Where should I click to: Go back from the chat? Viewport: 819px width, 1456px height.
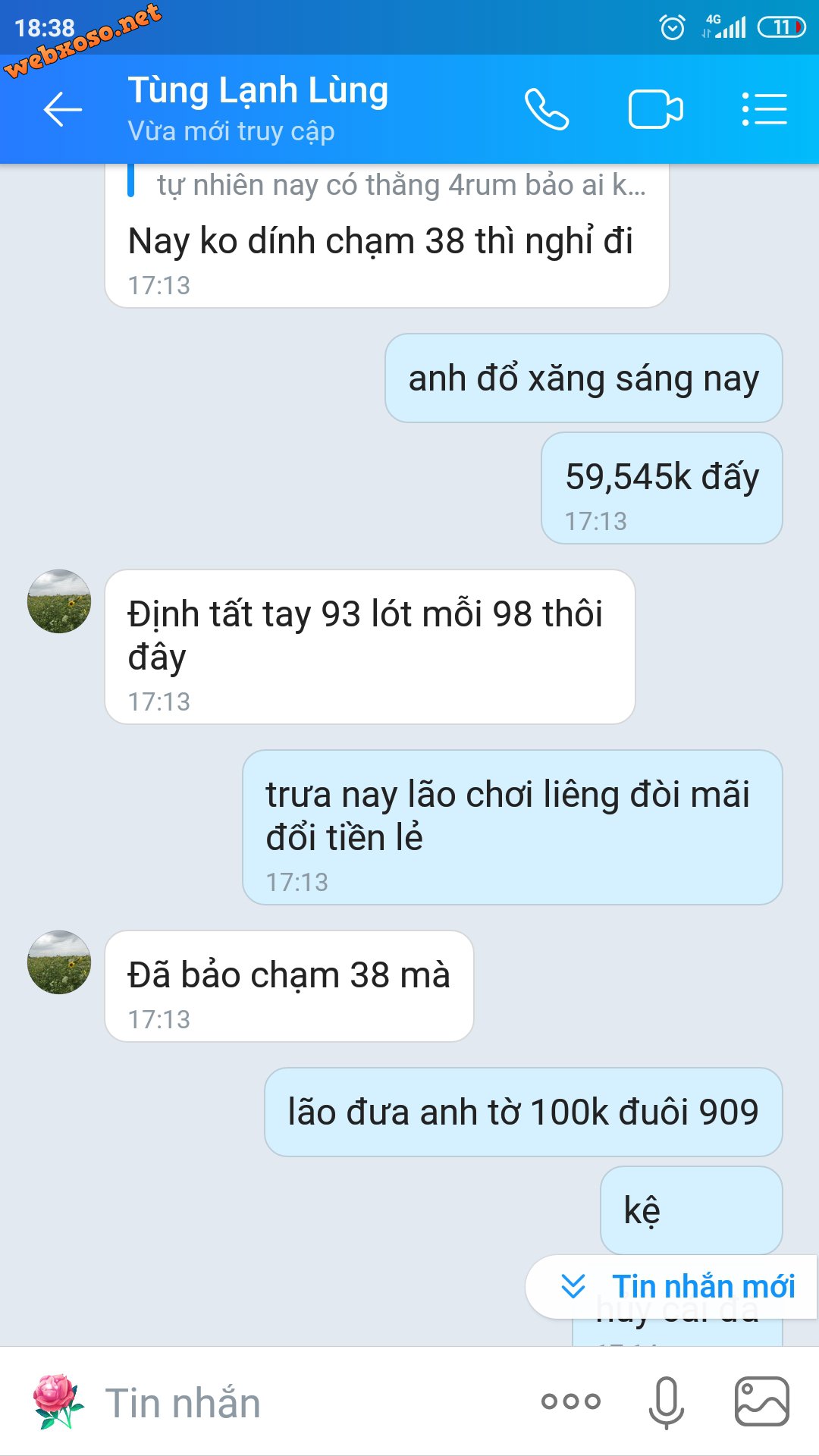tap(62, 110)
